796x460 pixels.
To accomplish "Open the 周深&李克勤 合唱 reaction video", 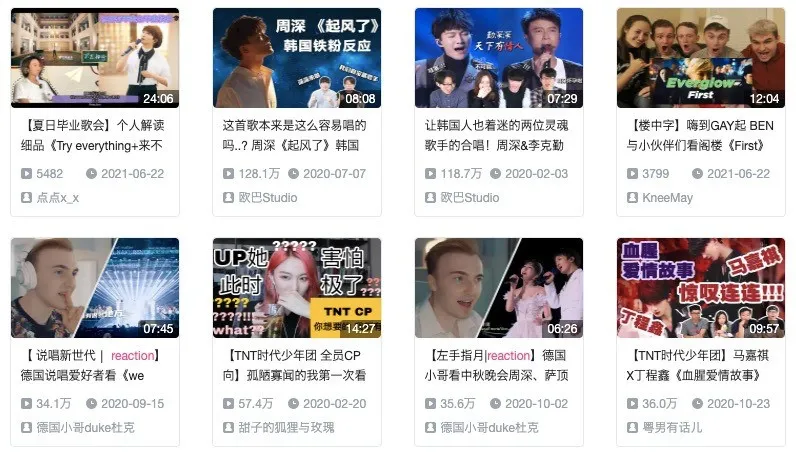I will pos(498,58).
